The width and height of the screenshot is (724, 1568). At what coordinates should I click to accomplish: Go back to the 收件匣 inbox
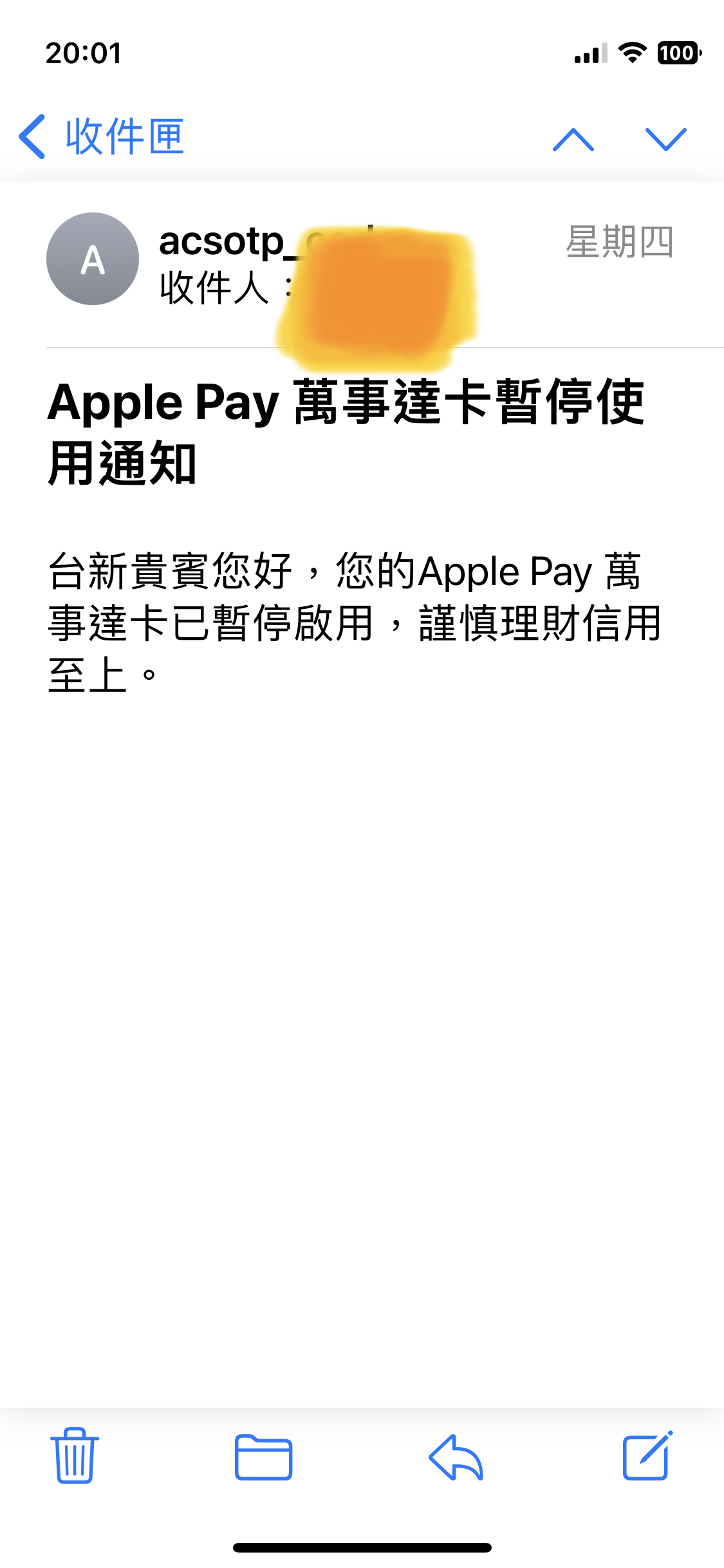(x=102, y=136)
